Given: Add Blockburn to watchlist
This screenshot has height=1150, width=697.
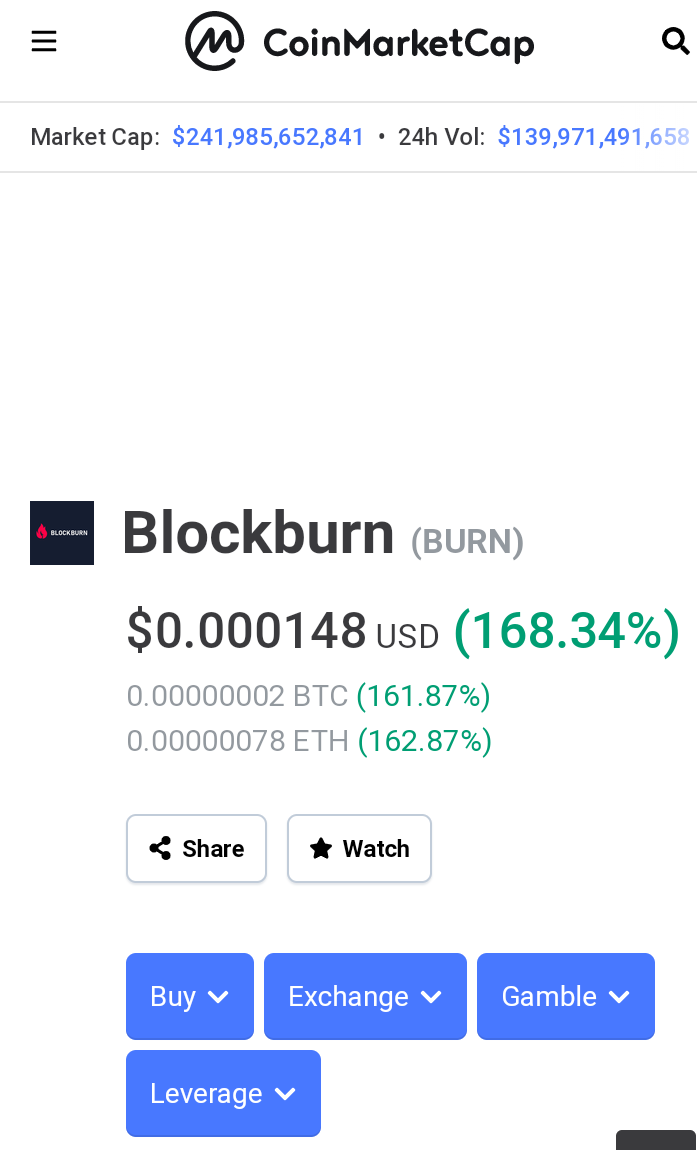Looking at the screenshot, I should point(360,849).
